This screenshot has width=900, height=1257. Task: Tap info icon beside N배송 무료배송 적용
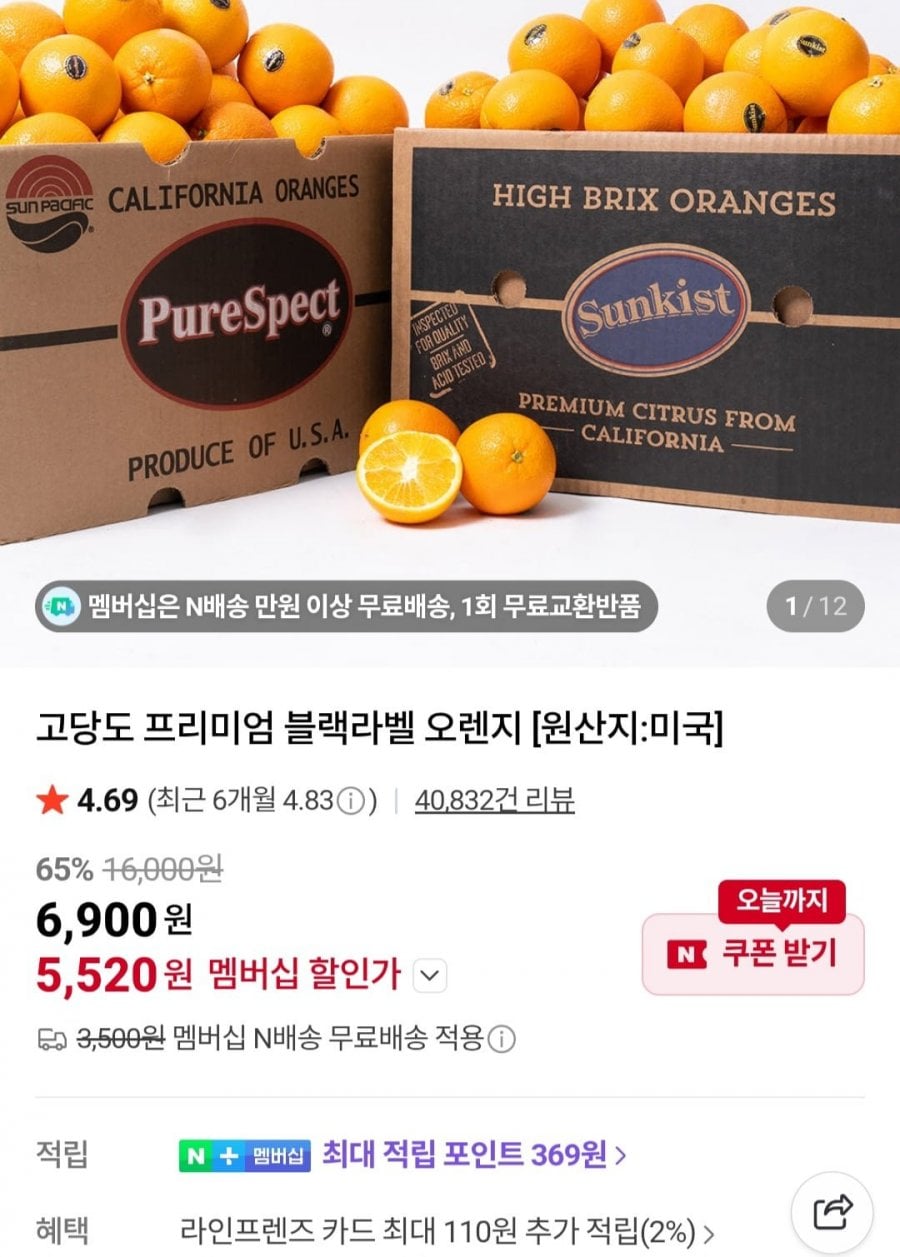pyautogui.click(x=502, y=1040)
